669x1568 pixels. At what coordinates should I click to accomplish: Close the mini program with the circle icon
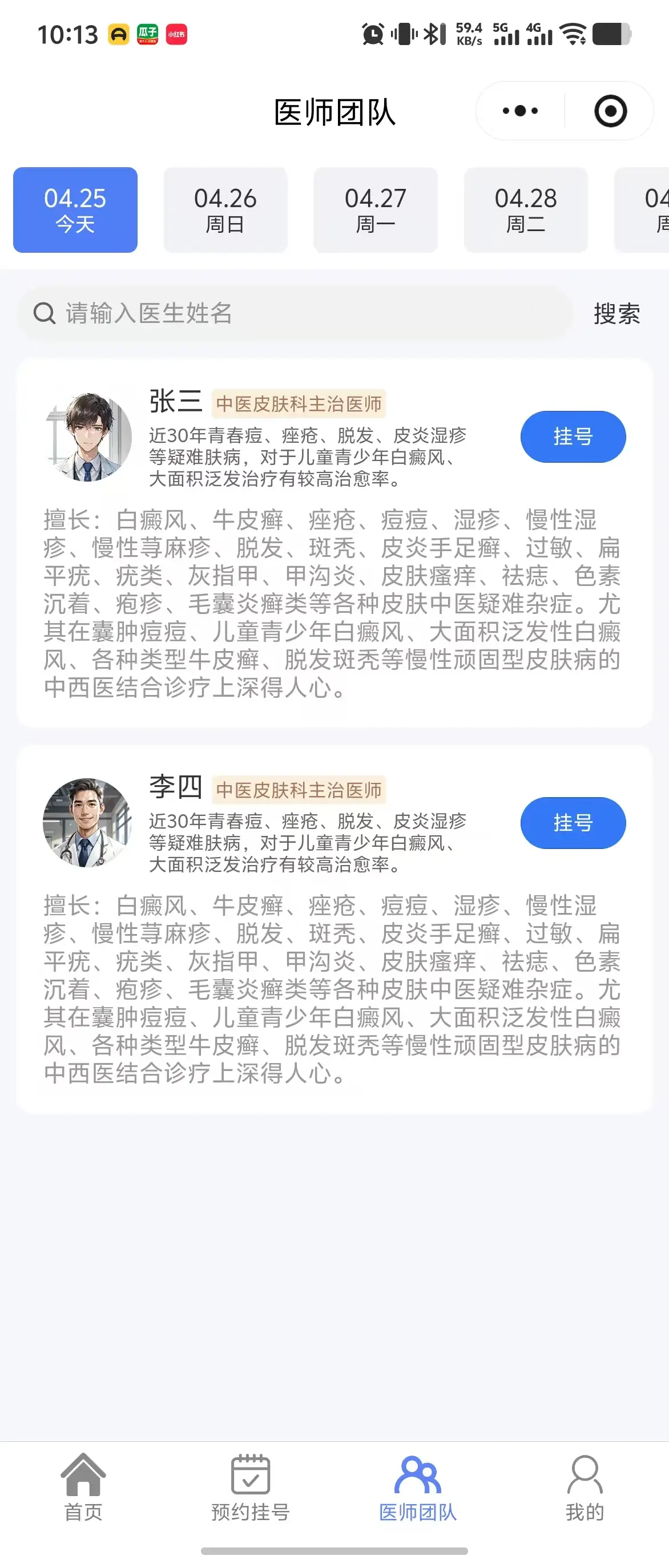point(610,111)
